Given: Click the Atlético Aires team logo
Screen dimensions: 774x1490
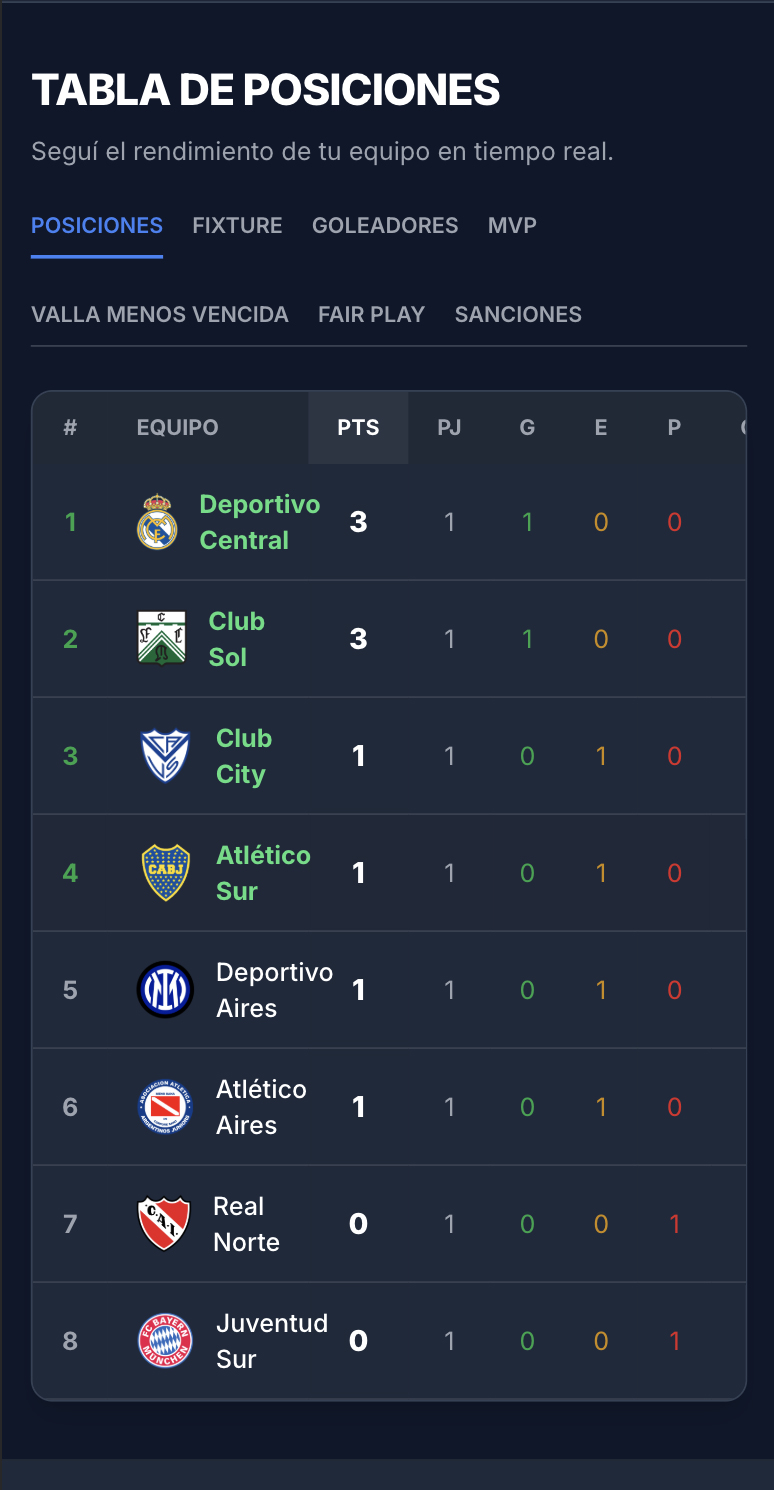Looking at the screenshot, I should (164, 1106).
